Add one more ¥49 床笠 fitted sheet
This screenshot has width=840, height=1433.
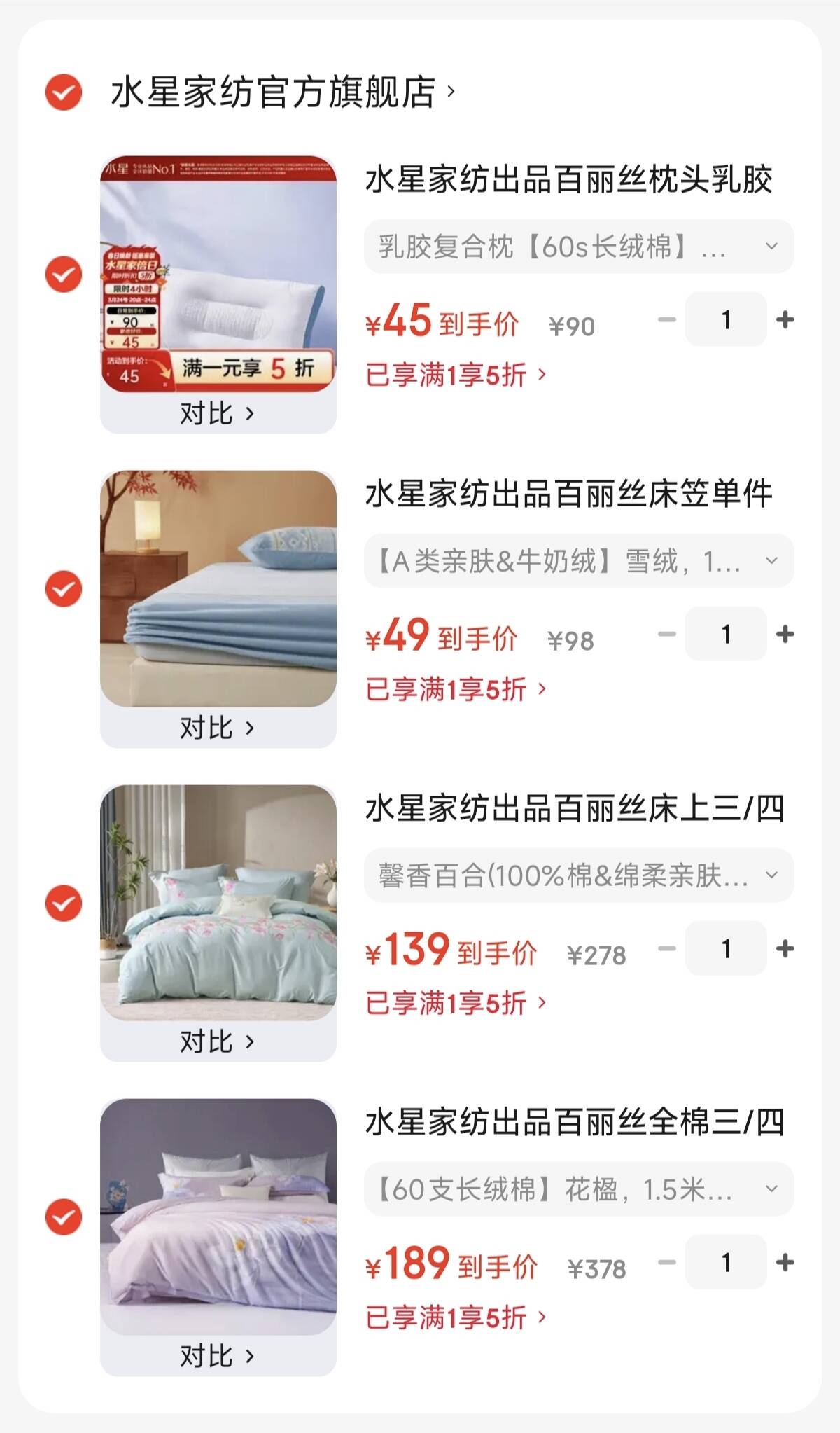[x=785, y=634]
